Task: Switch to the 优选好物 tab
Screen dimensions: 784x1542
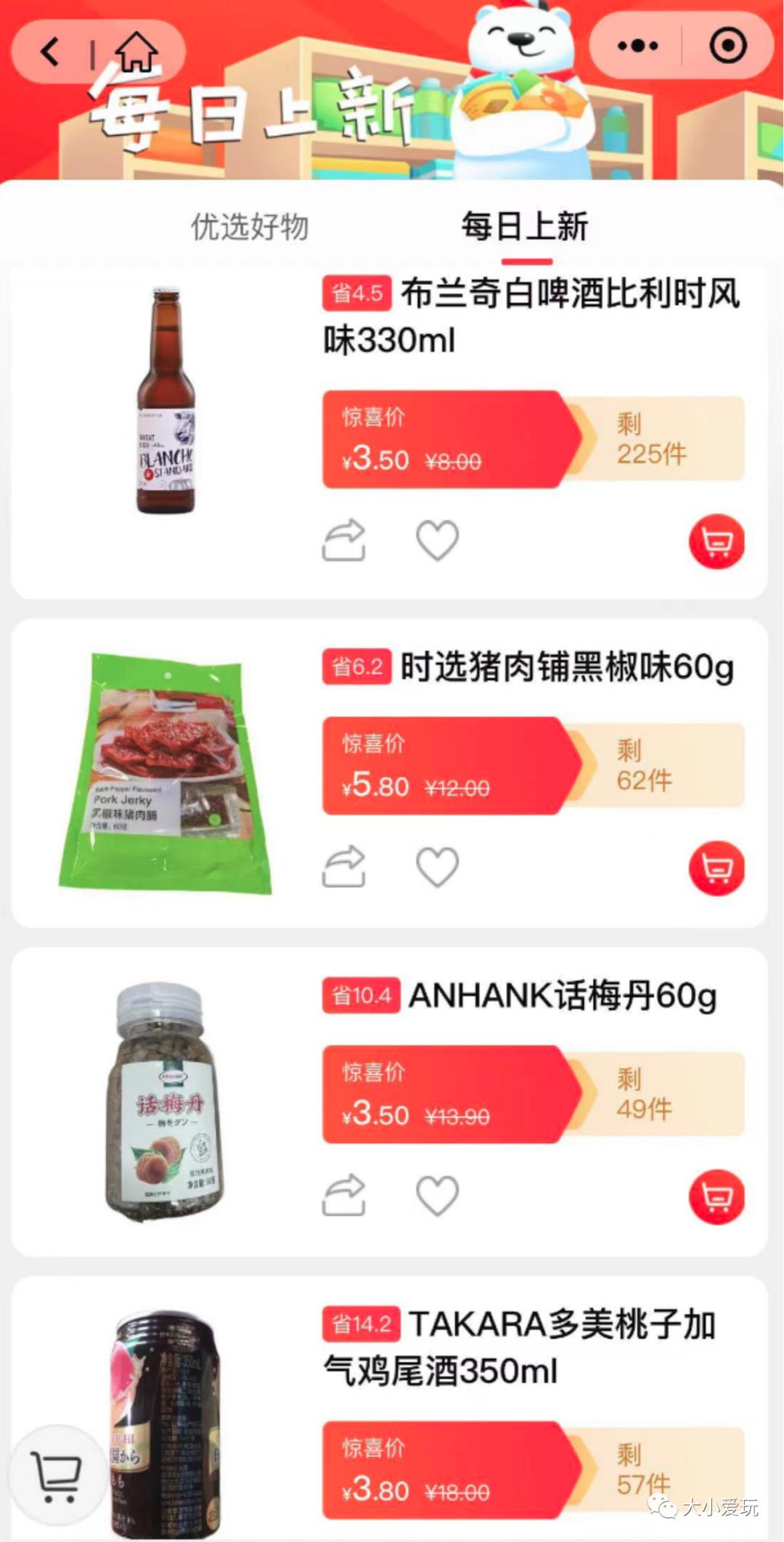Action: (250, 226)
